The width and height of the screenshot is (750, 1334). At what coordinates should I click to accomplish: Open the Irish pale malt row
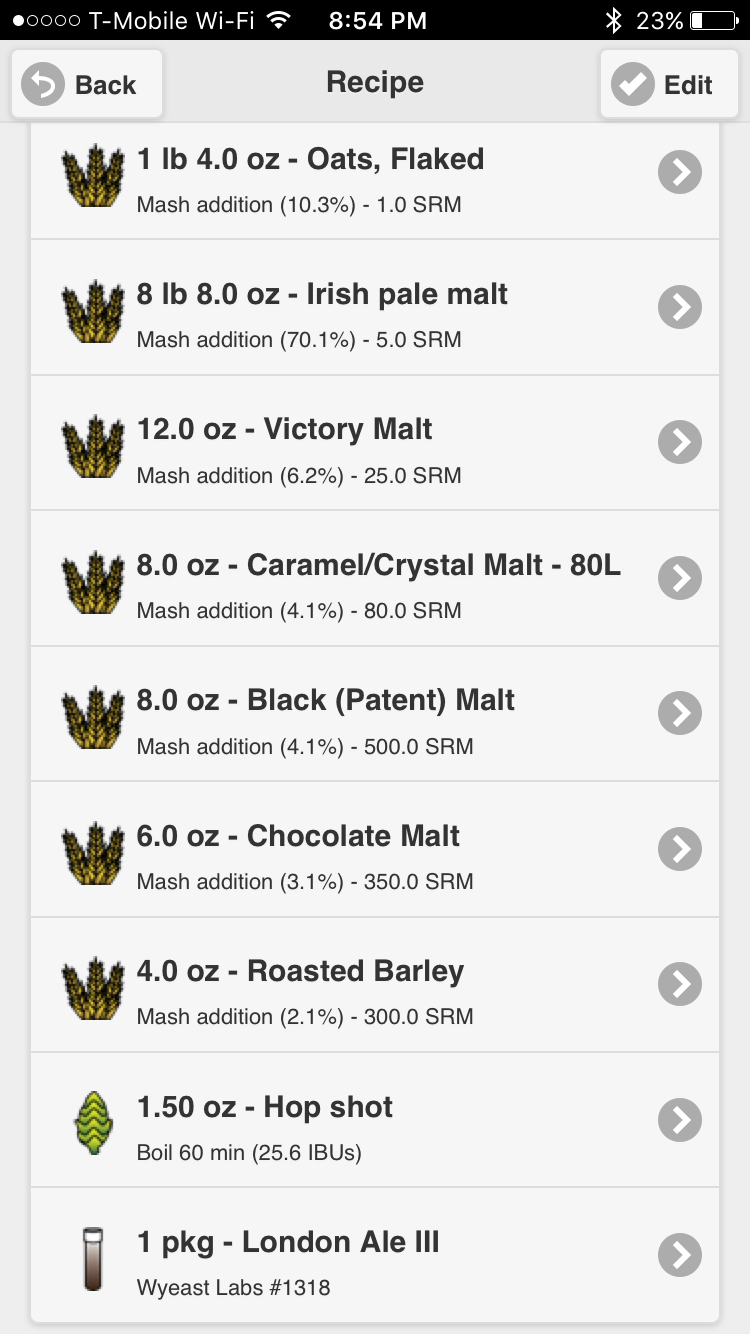pos(375,307)
